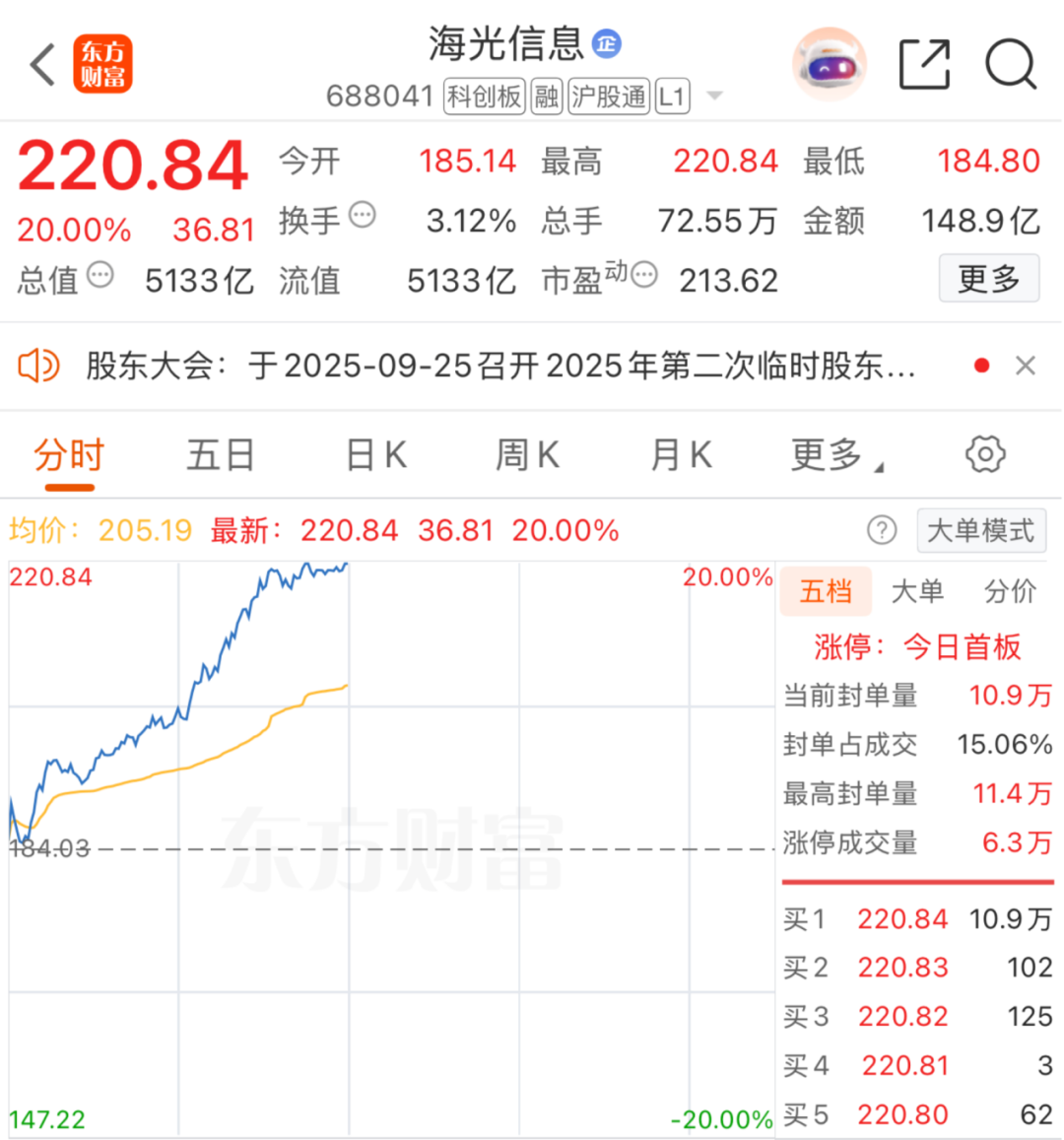Expand the 更多 chart period menu
The width and height of the screenshot is (1064, 1140).
tap(835, 455)
